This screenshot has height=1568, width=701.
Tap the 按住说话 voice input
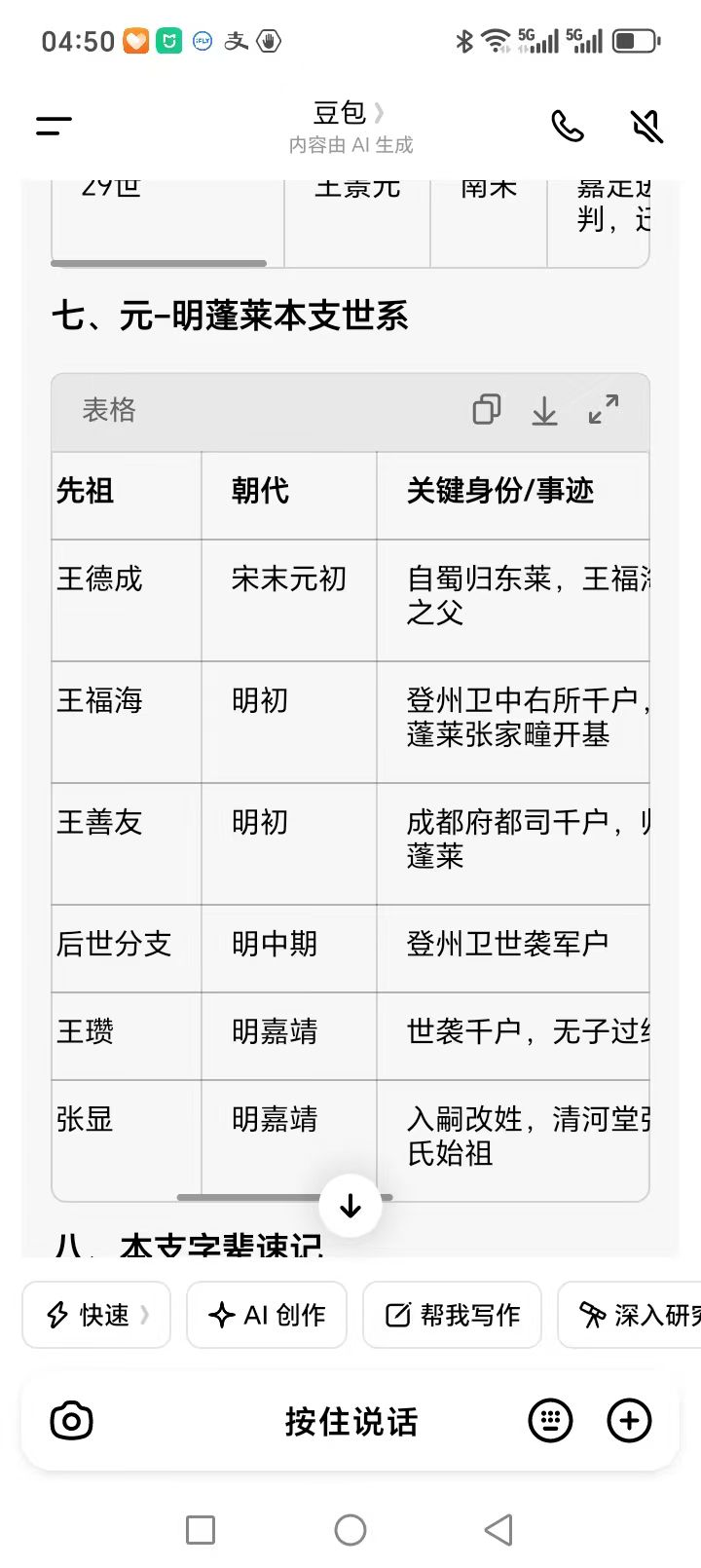pyautogui.click(x=350, y=1421)
